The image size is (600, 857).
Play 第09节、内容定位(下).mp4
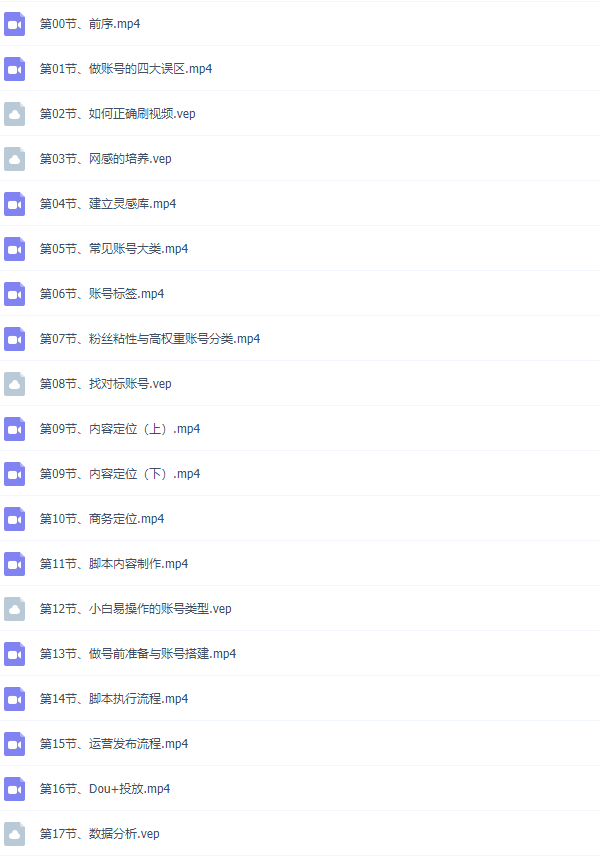pos(120,474)
